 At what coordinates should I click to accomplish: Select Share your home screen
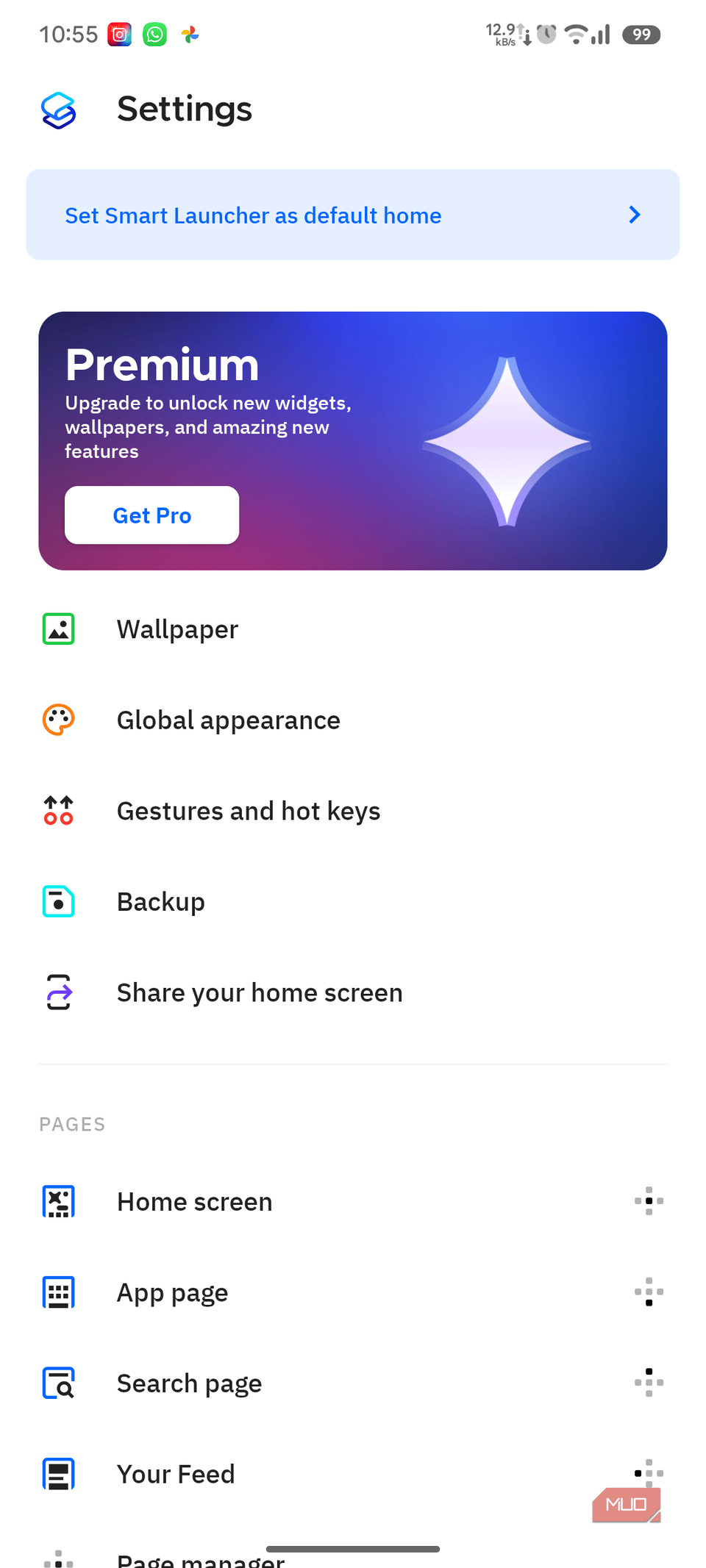pyautogui.click(x=259, y=993)
